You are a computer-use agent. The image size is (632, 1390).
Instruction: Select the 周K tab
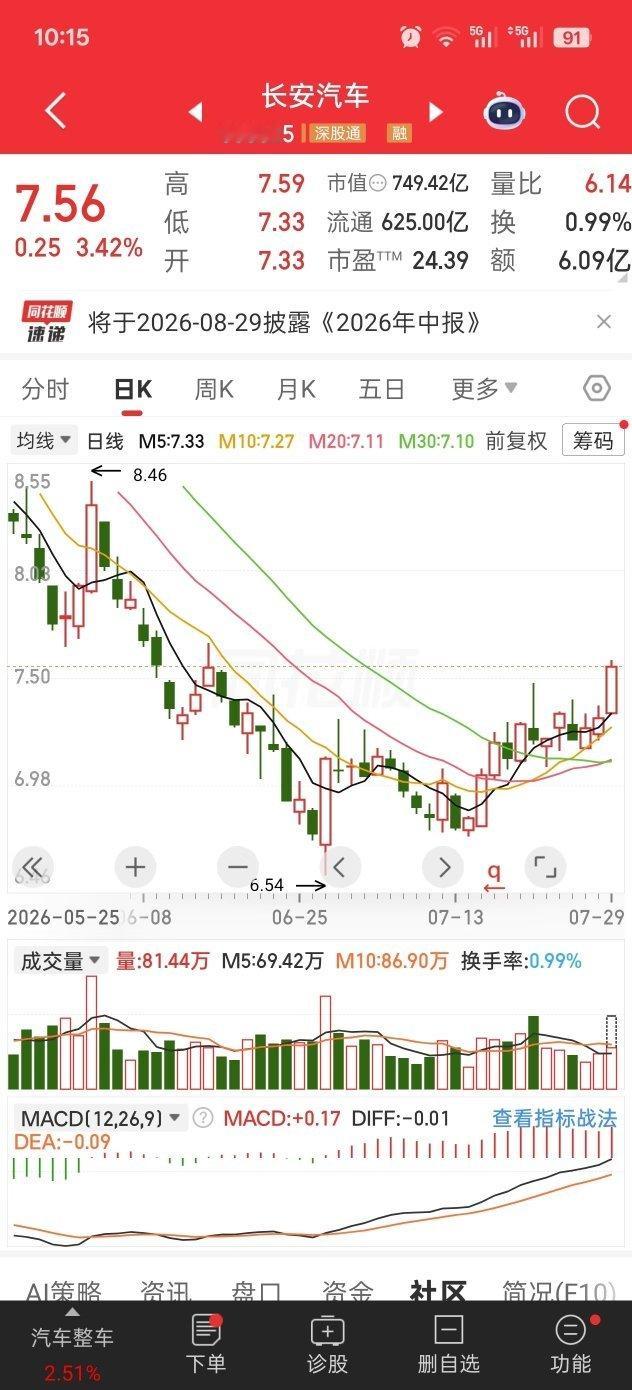pos(214,389)
